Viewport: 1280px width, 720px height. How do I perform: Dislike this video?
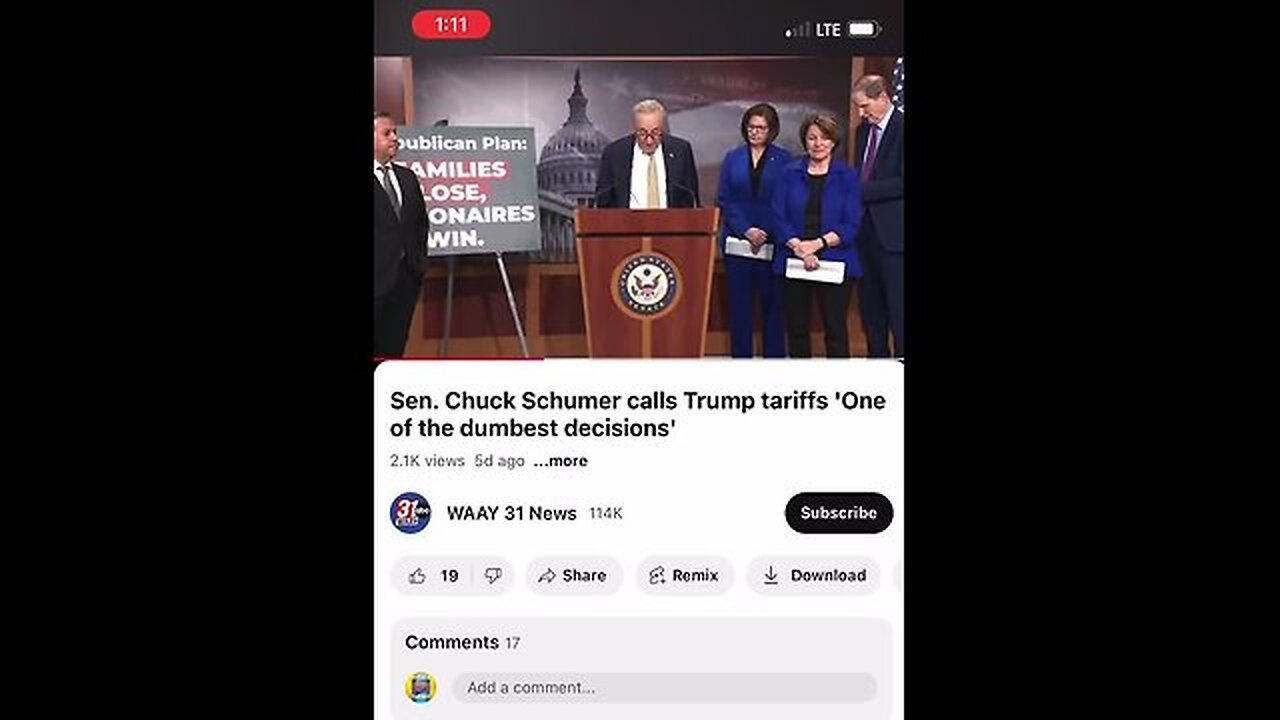point(493,576)
